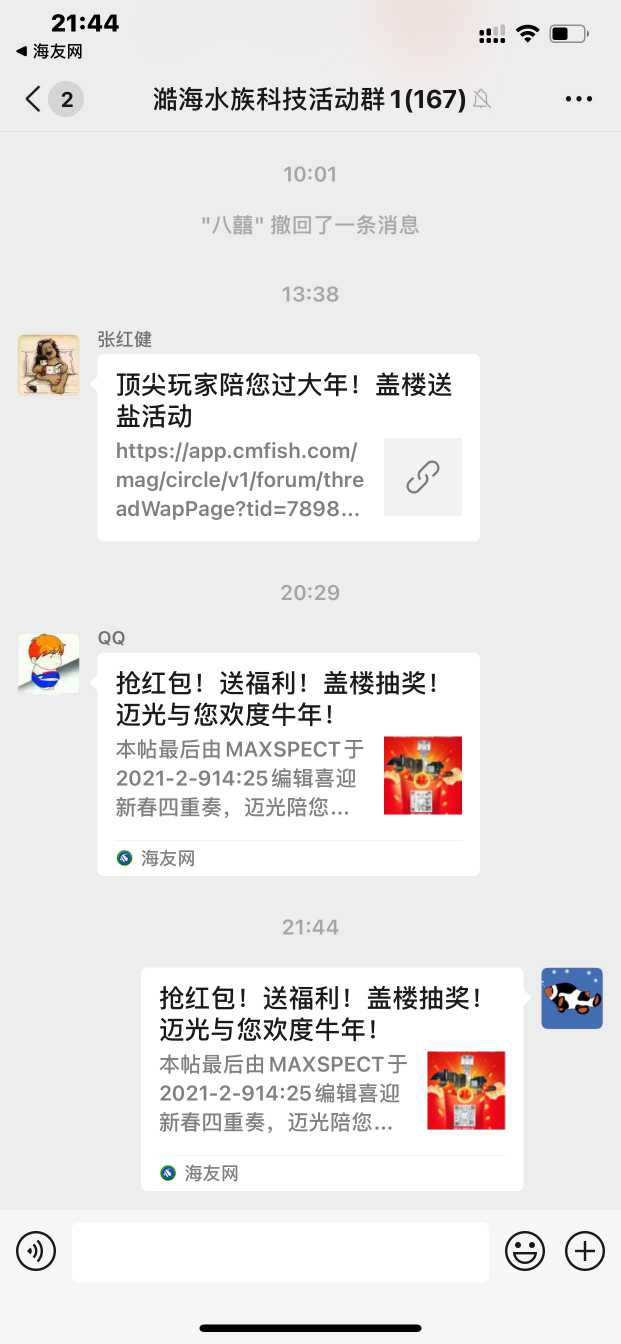Open the plus attachments menu
621x1344 pixels.
click(585, 1251)
